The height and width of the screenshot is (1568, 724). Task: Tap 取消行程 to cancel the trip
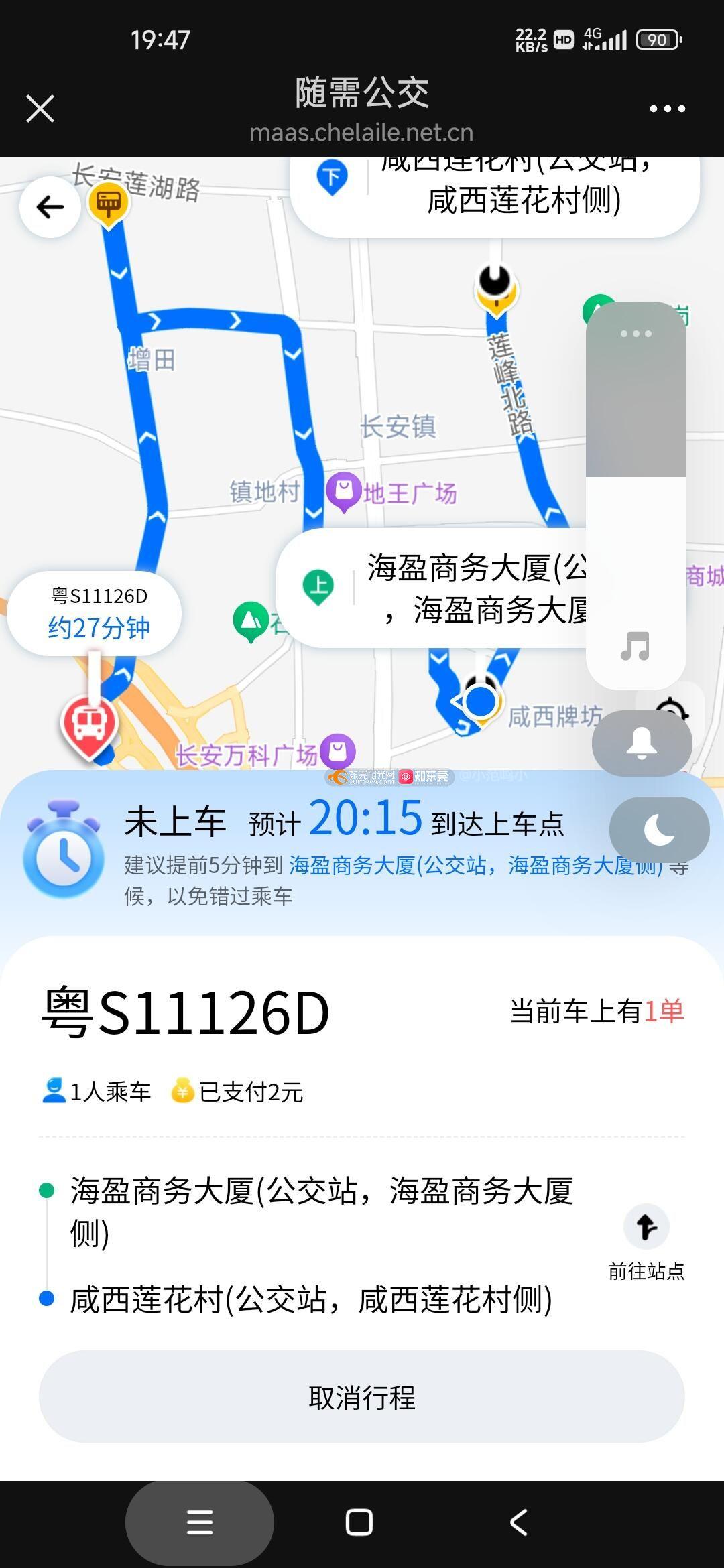[362, 1398]
